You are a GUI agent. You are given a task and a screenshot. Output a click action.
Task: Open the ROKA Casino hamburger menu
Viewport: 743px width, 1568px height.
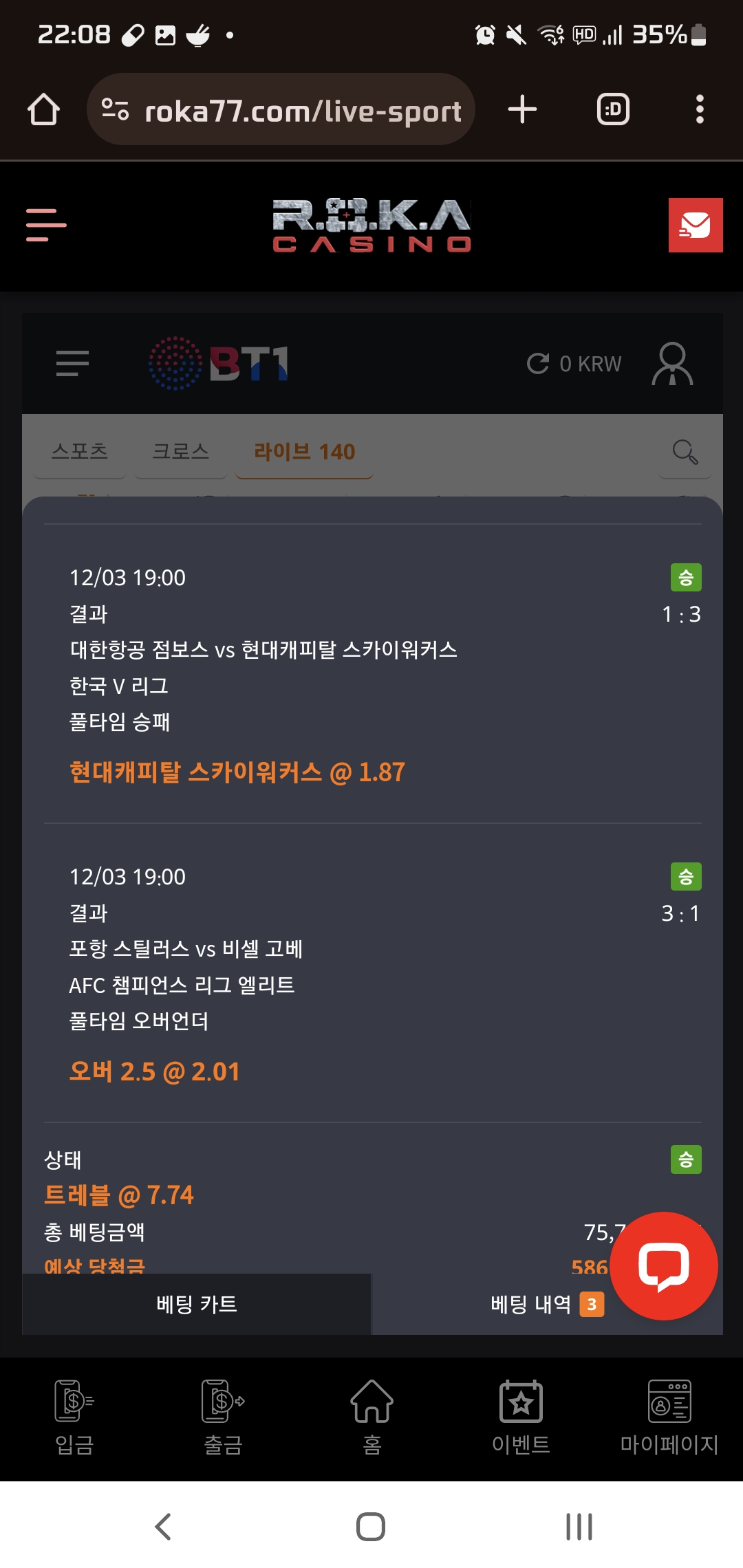pyautogui.click(x=45, y=225)
